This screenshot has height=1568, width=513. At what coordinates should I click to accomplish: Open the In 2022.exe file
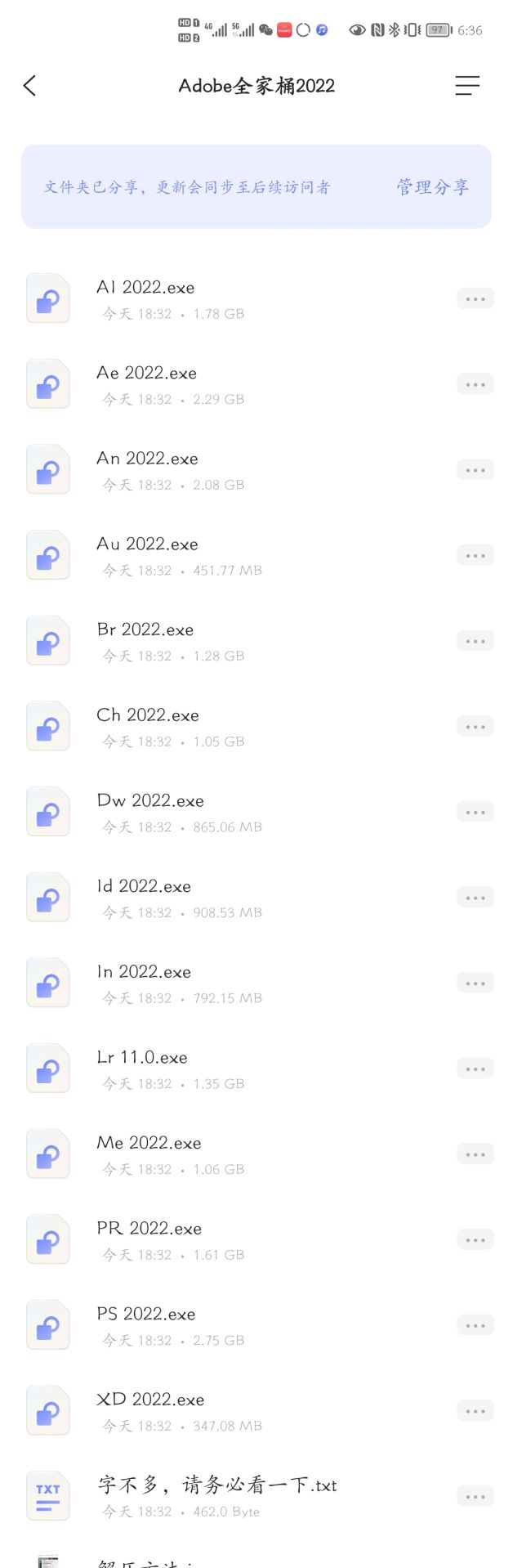coord(144,972)
